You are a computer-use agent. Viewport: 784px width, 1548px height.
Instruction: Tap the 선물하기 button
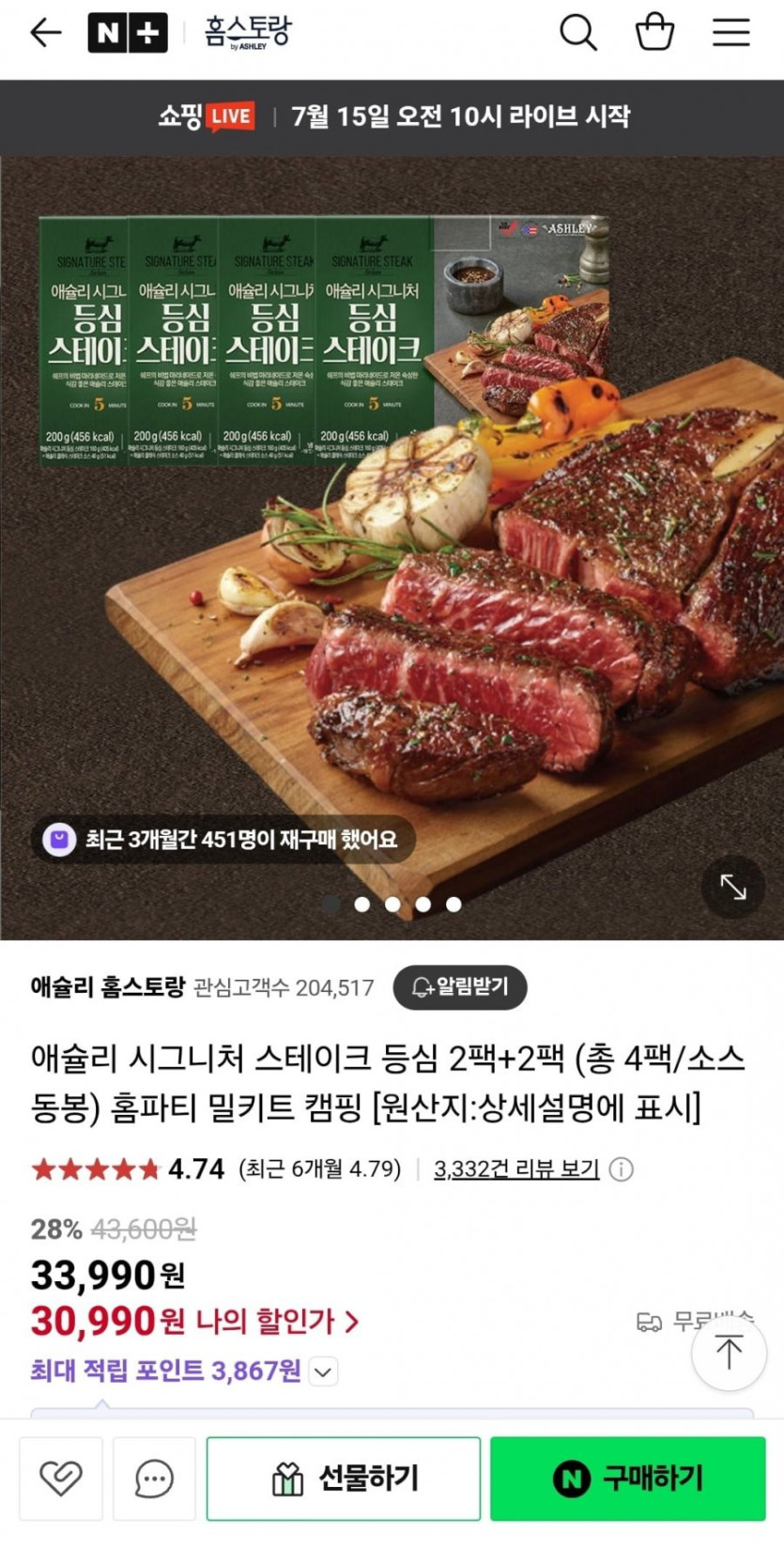[344, 1478]
